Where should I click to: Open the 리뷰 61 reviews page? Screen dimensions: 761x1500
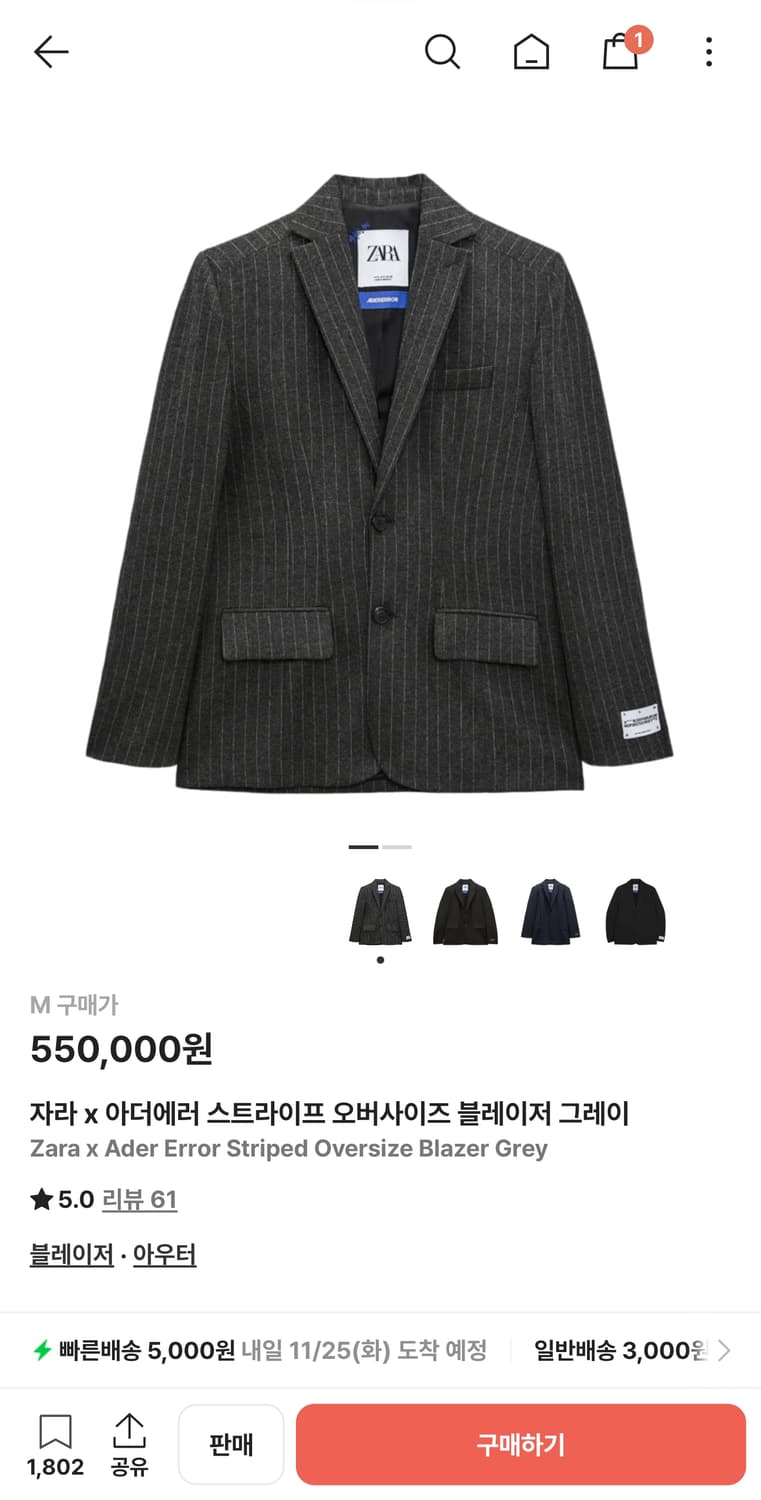click(x=139, y=1199)
